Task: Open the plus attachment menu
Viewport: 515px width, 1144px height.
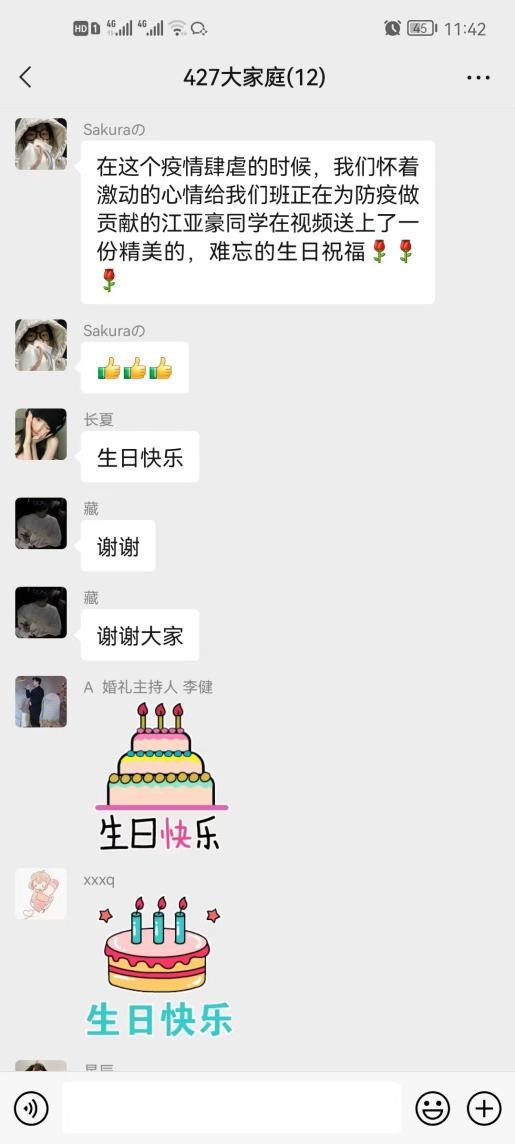Action: point(484,1109)
